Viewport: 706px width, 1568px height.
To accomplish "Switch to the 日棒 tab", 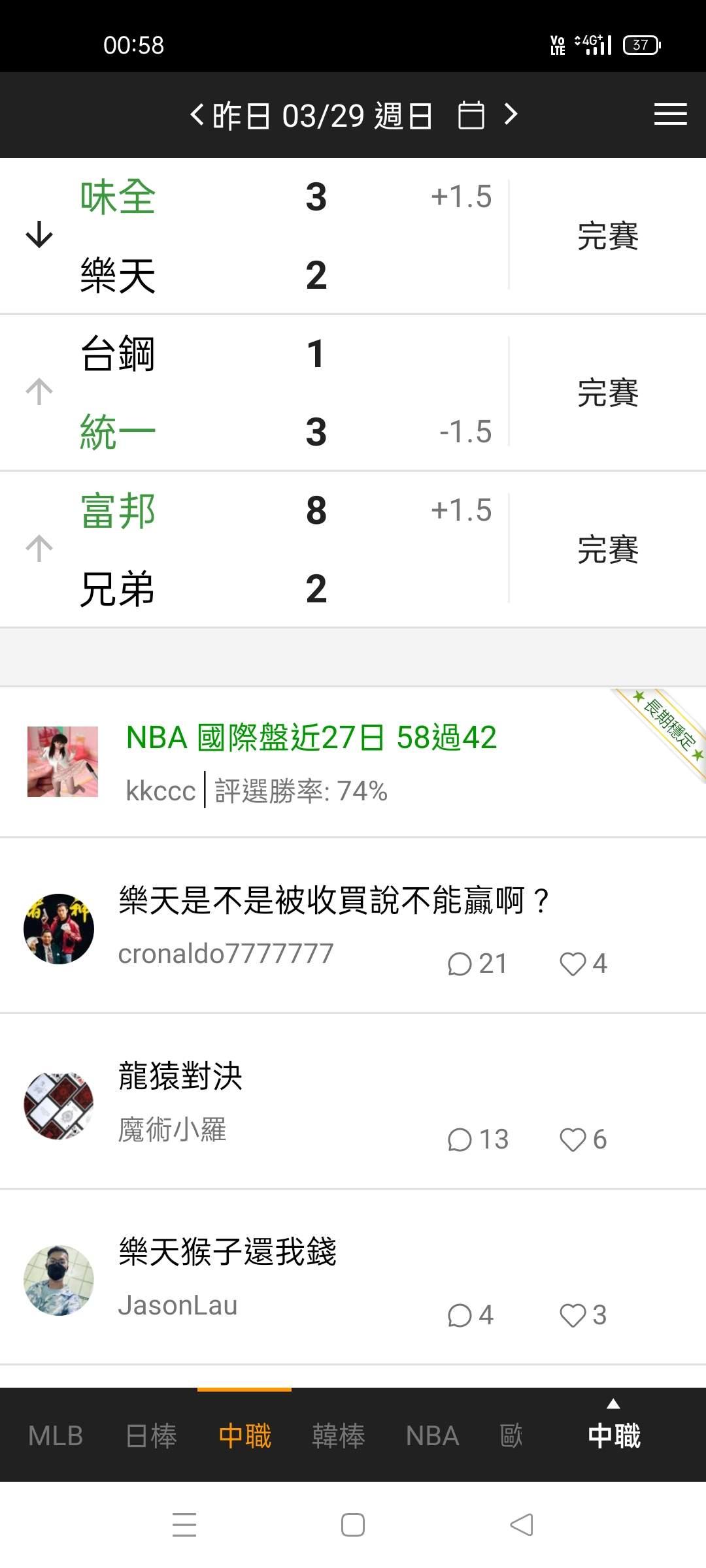I will tap(151, 1436).
